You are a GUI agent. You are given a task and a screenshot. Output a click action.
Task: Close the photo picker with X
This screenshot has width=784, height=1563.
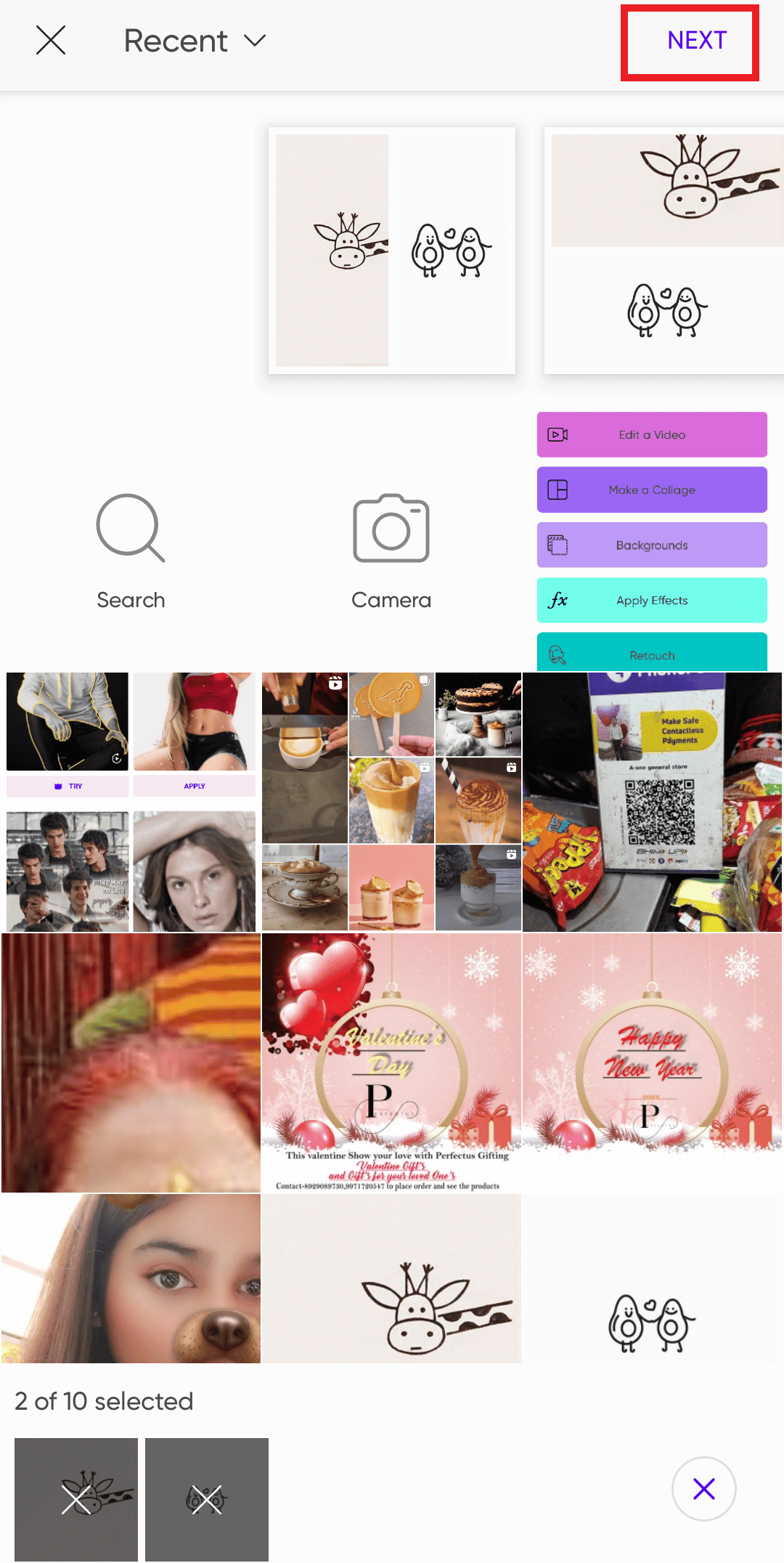coord(51,41)
